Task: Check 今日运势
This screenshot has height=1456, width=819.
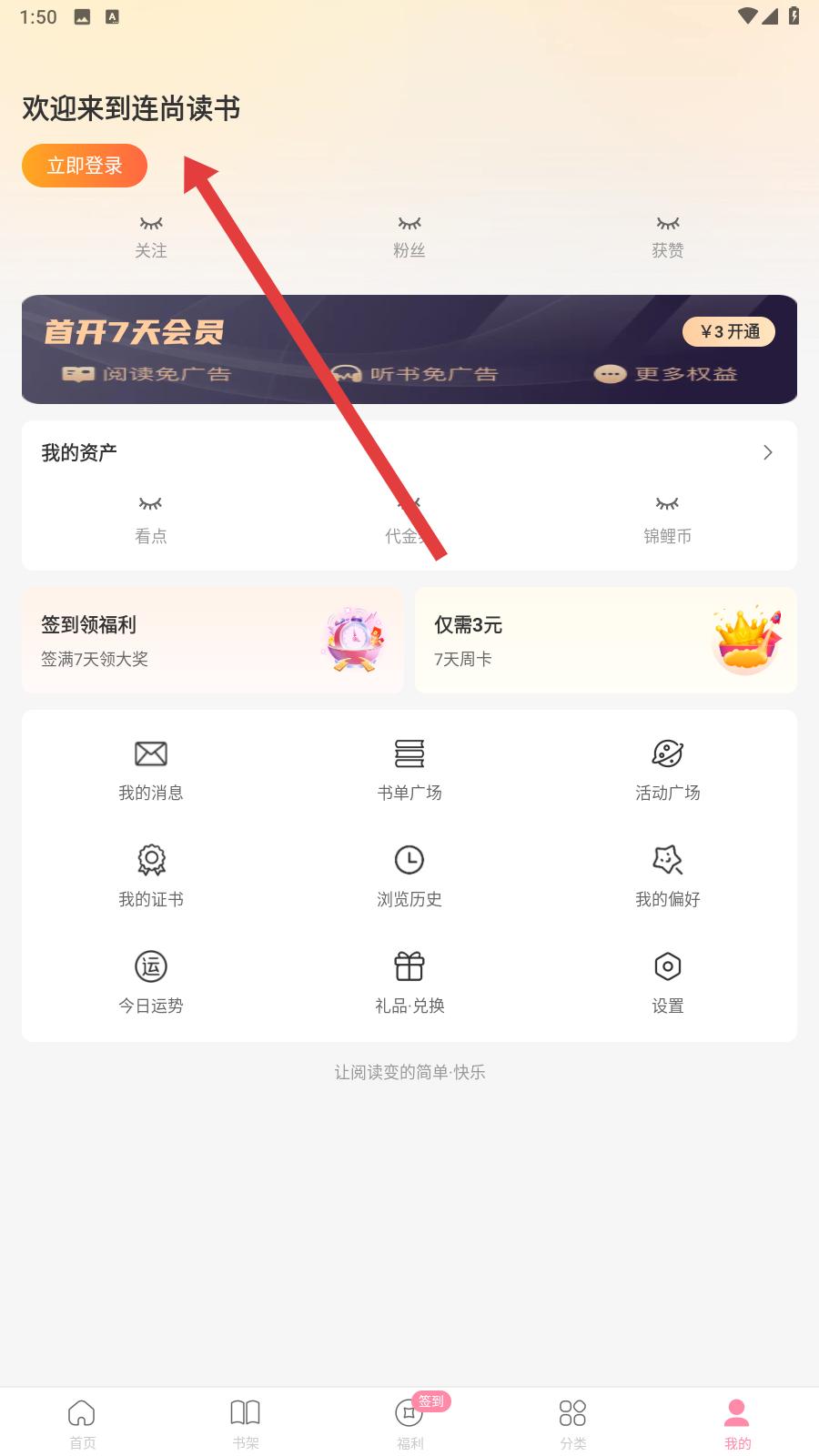Action: (x=151, y=982)
